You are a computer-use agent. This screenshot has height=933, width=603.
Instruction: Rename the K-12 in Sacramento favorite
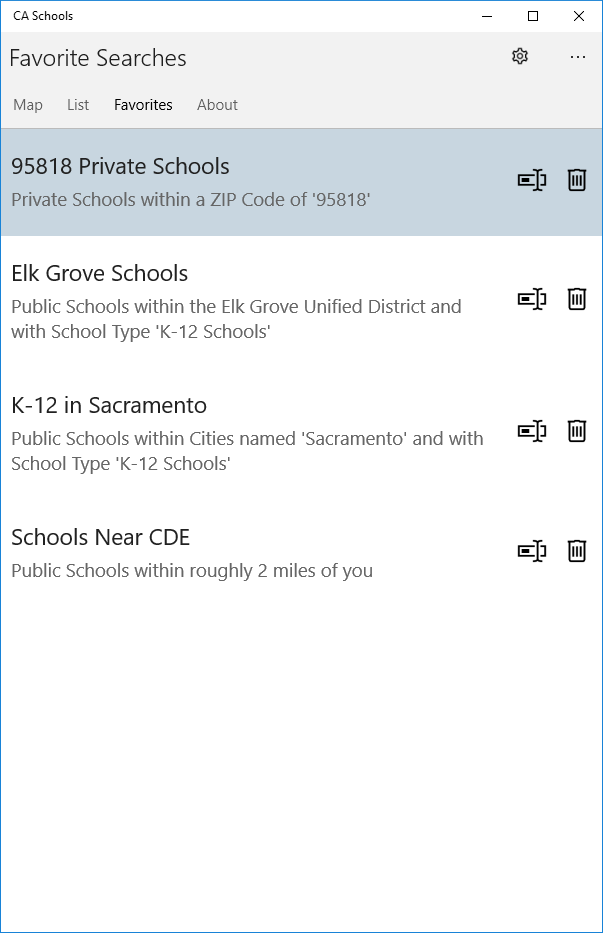click(532, 430)
